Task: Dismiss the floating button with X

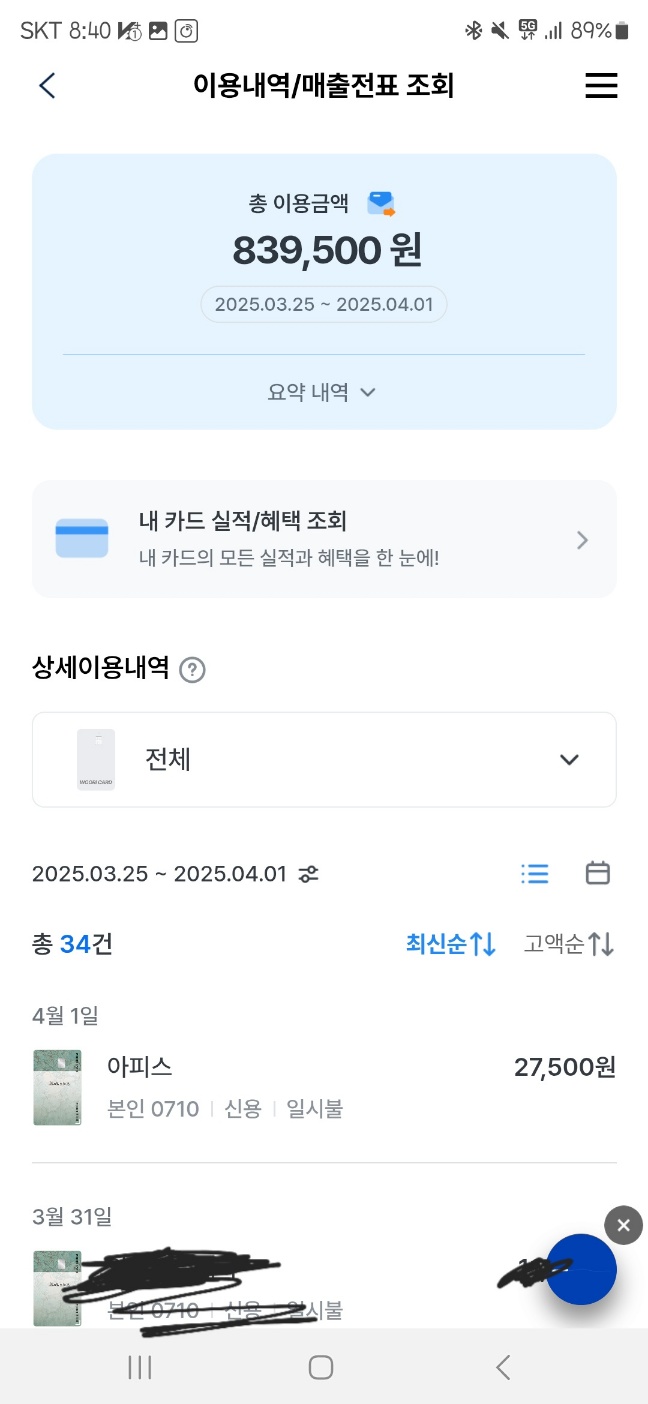Action: [624, 1225]
